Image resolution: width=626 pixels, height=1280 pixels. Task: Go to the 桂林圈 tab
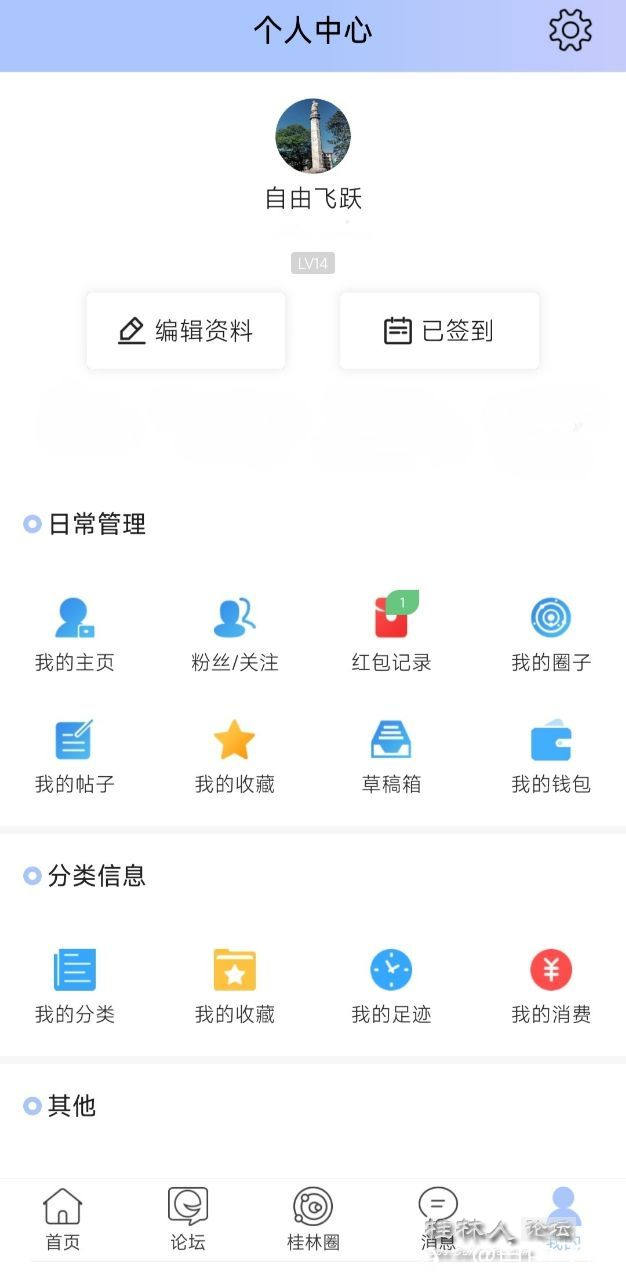(x=313, y=1219)
